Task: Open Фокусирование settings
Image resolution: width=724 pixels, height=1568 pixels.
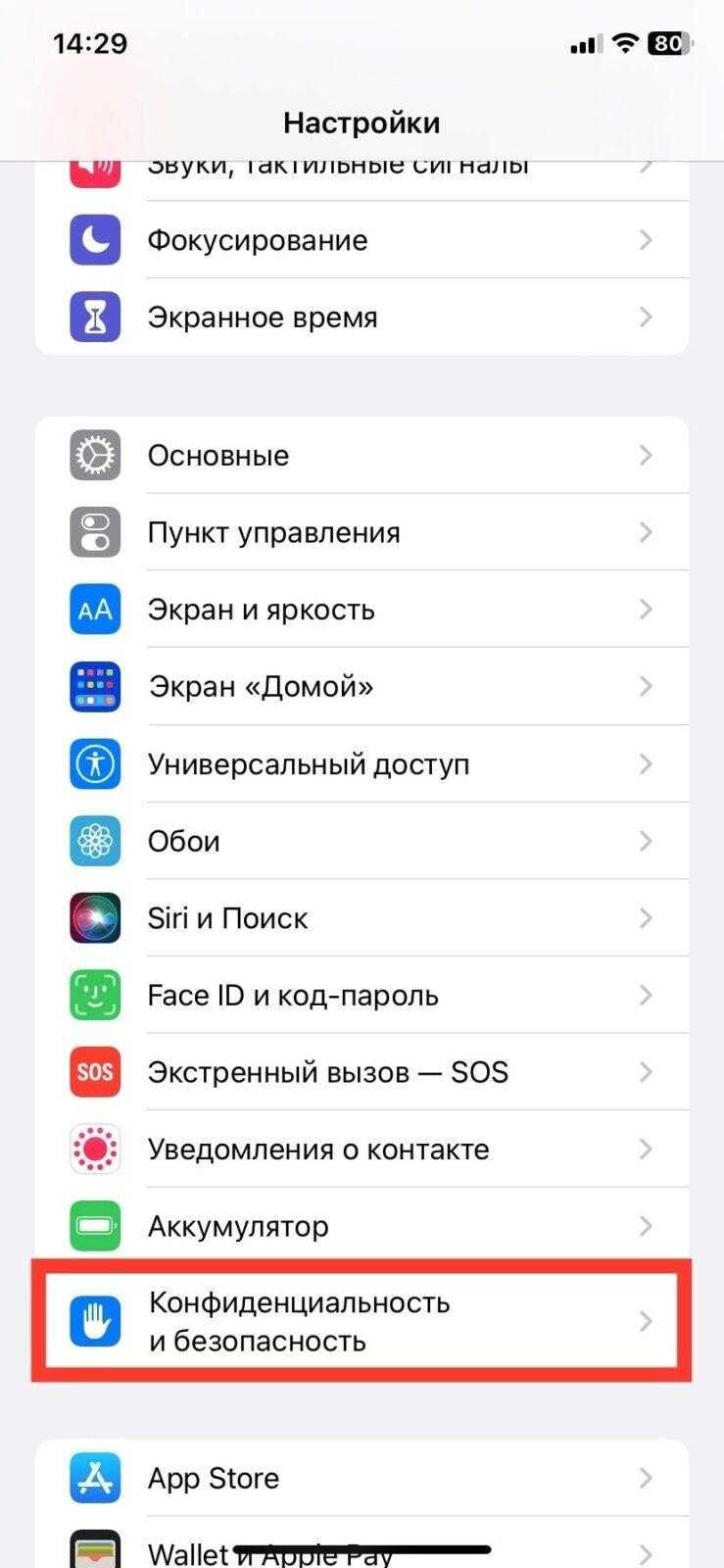Action: (362, 240)
